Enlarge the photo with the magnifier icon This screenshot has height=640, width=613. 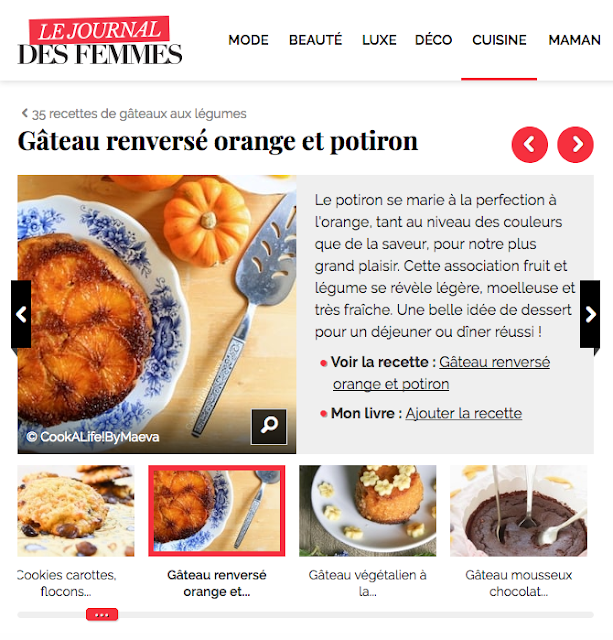(x=269, y=427)
